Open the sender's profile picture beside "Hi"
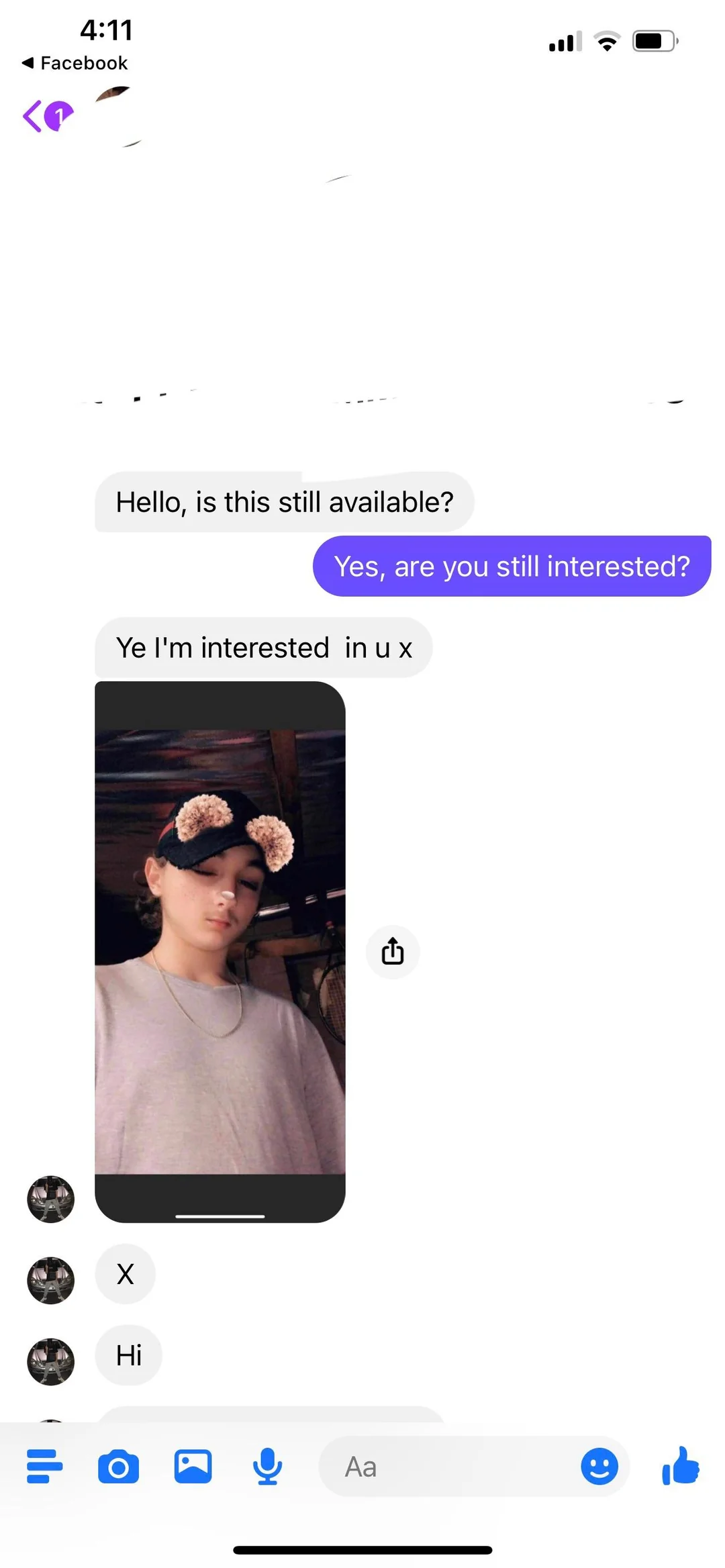725x1568 pixels. click(x=50, y=1361)
